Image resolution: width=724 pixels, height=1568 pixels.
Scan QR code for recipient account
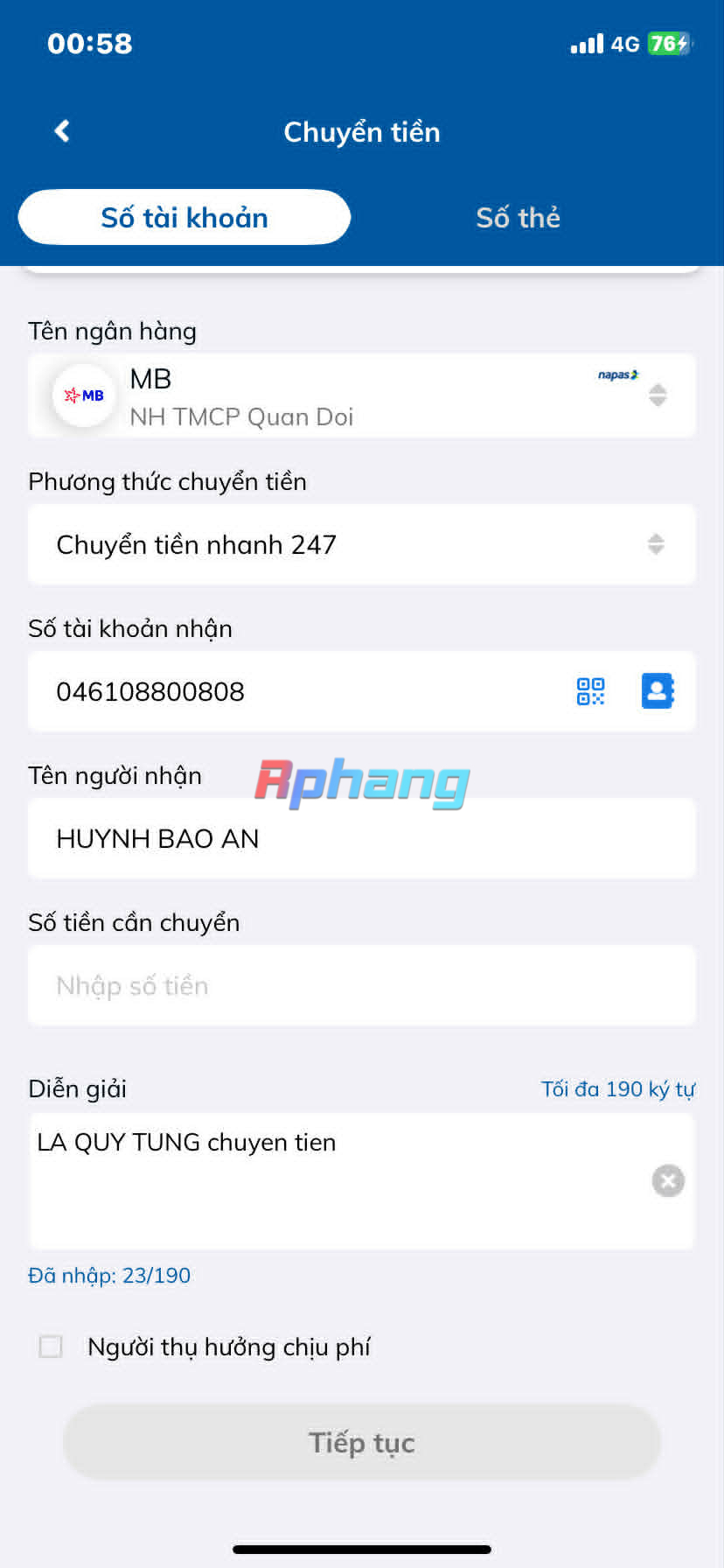(x=591, y=691)
